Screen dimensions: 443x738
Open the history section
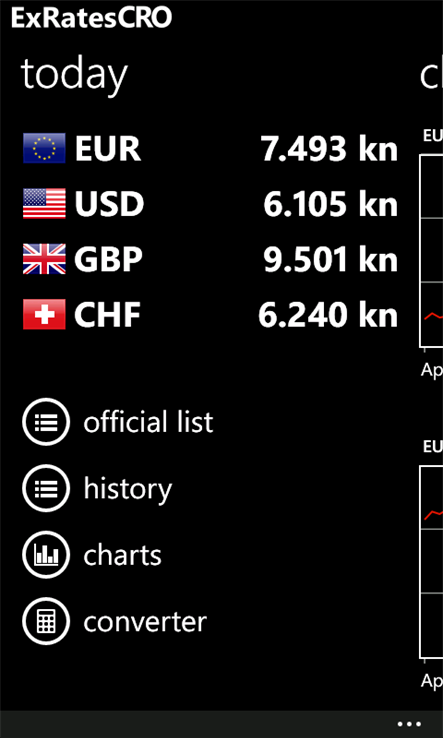[97, 488]
